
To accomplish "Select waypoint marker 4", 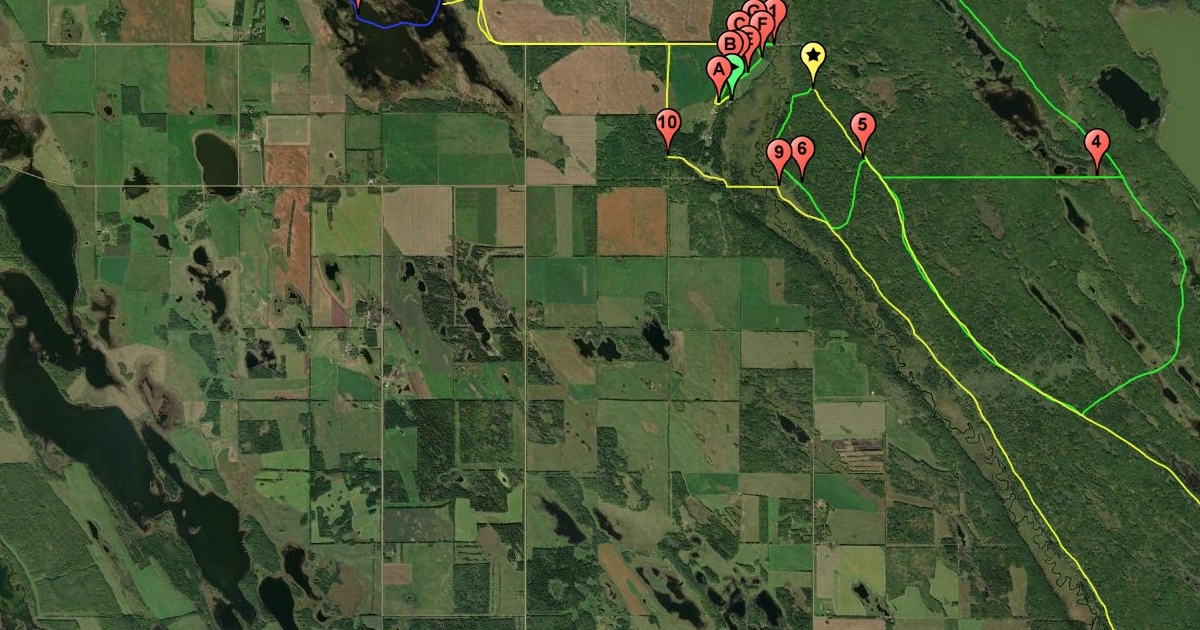I will pyautogui.click(x=1097, y=143).
